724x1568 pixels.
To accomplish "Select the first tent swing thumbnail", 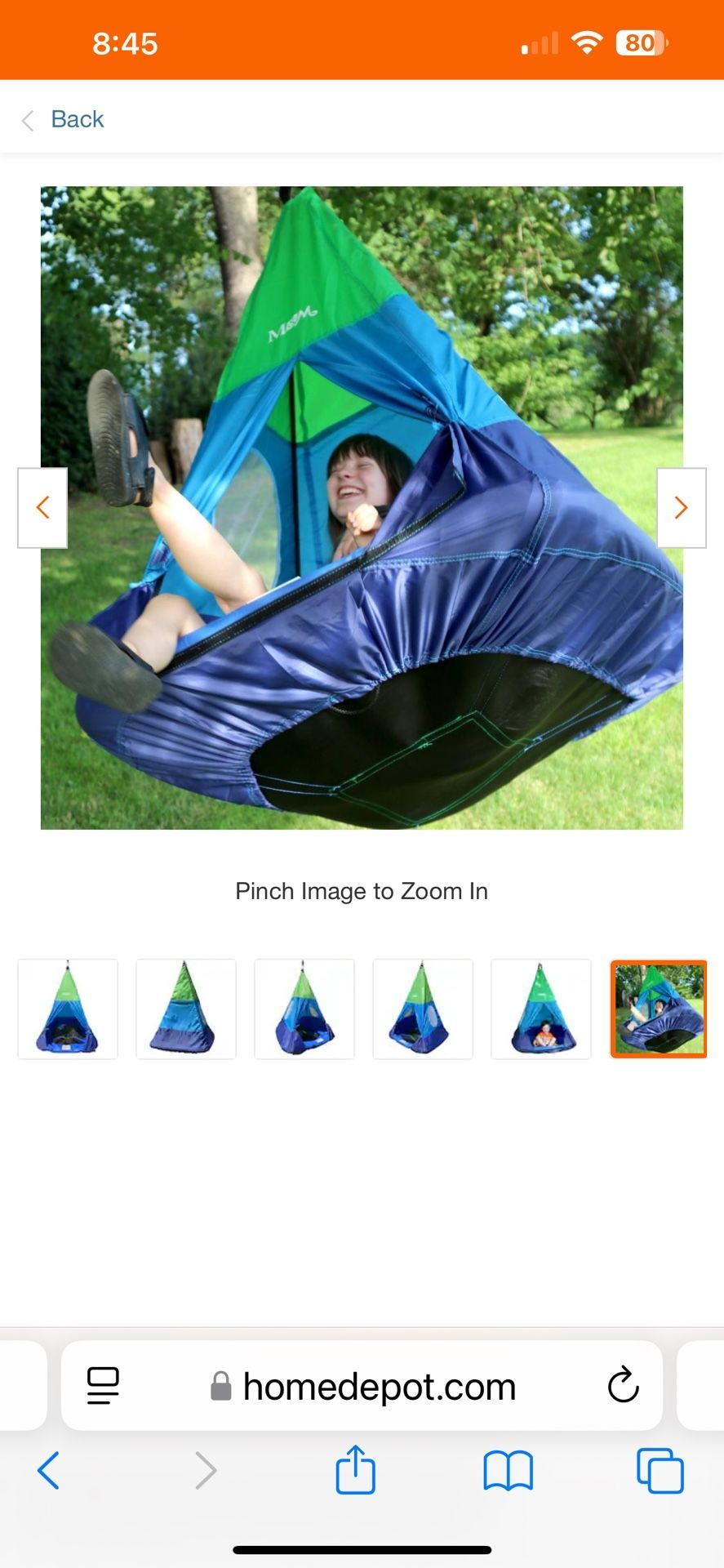I will pos(68,1009).
